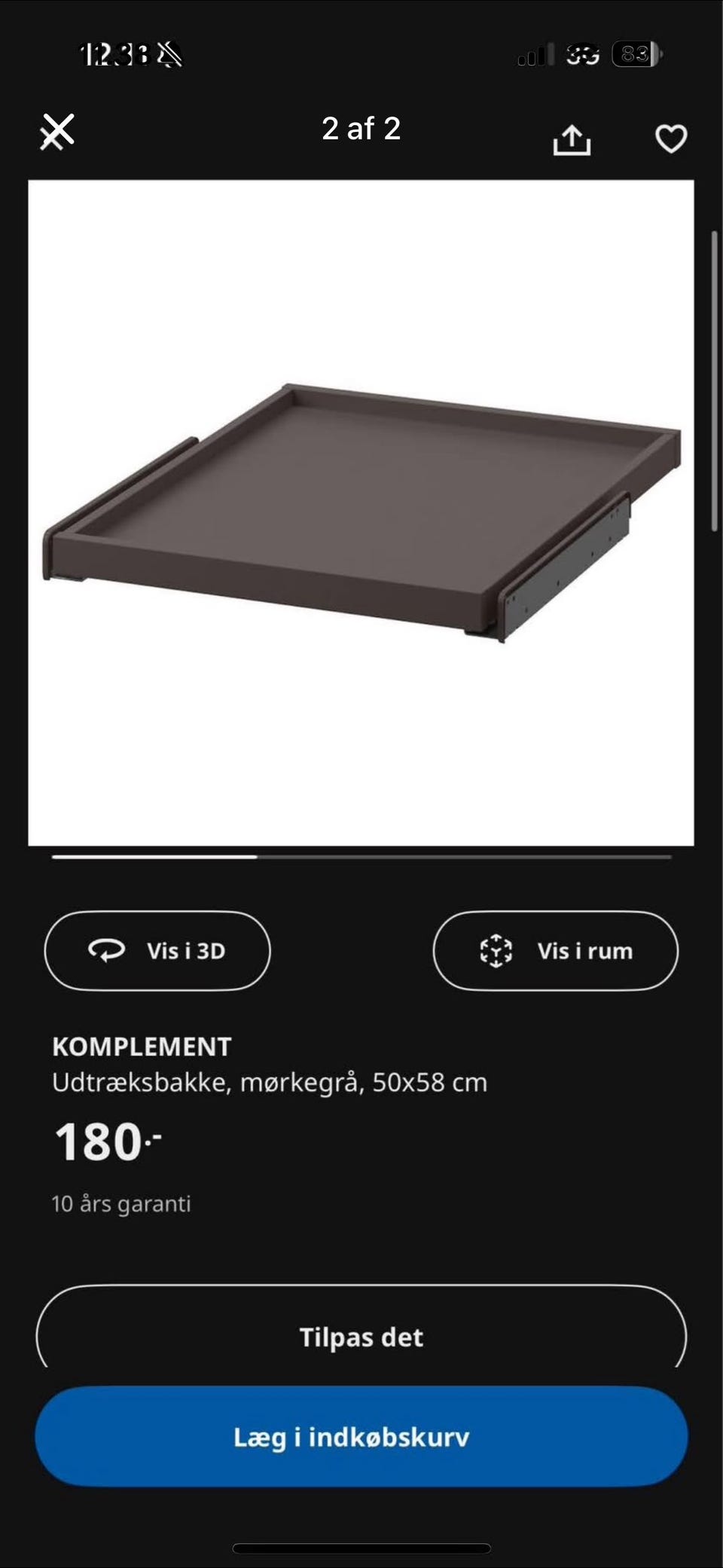The height and width of the screenshot is (1568, 723).
Task: Add item via Læg i indkøbskurv
Action: pos(361,1436)
